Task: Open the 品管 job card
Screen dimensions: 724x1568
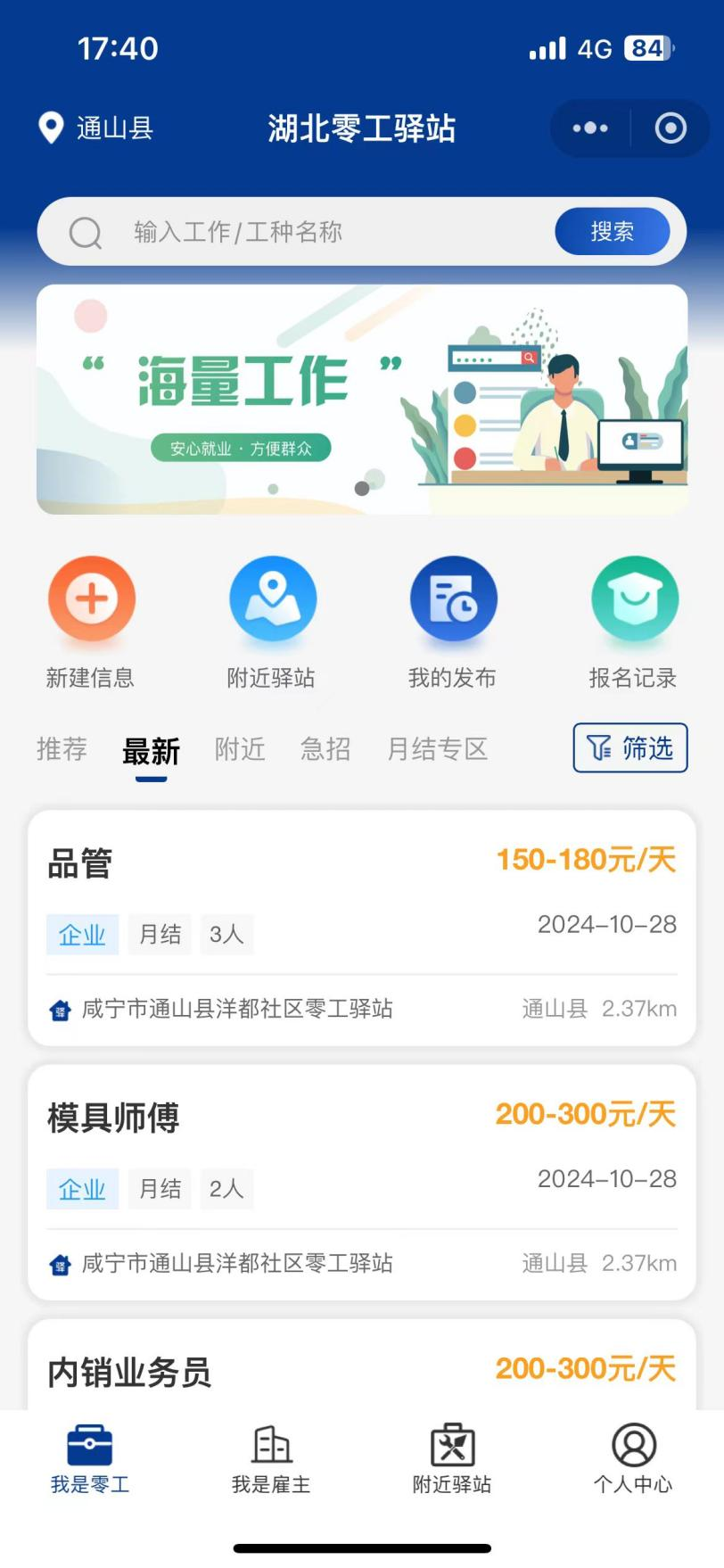Action: [362, 928]
